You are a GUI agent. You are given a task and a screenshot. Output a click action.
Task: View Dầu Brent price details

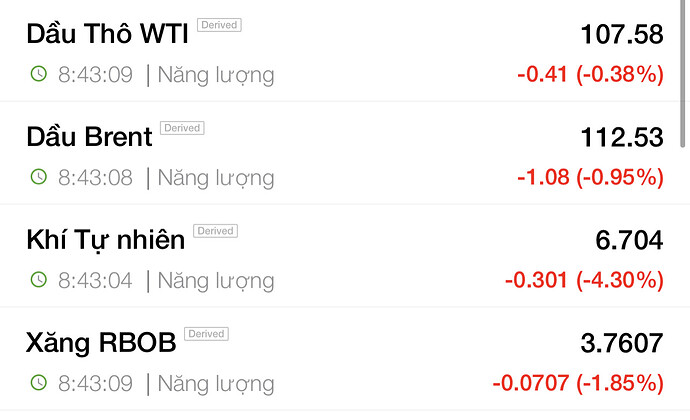coord(90,137)
